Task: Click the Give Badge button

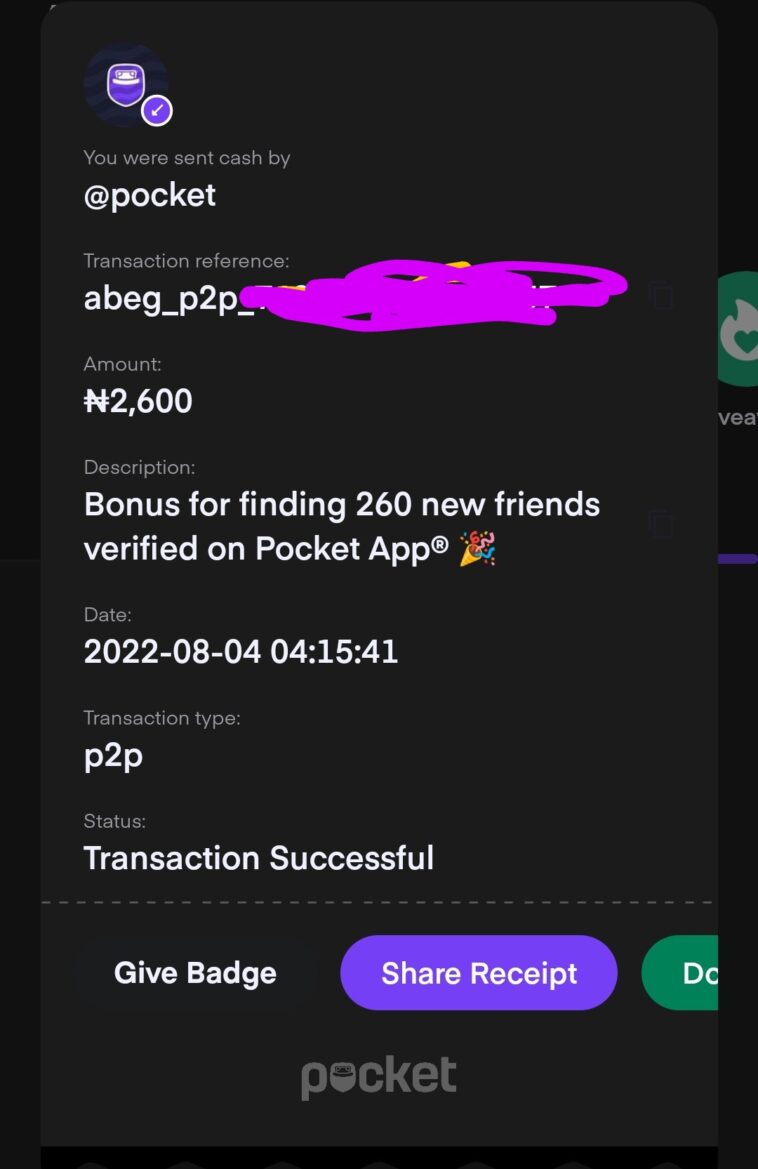Action: coord(195,972)
